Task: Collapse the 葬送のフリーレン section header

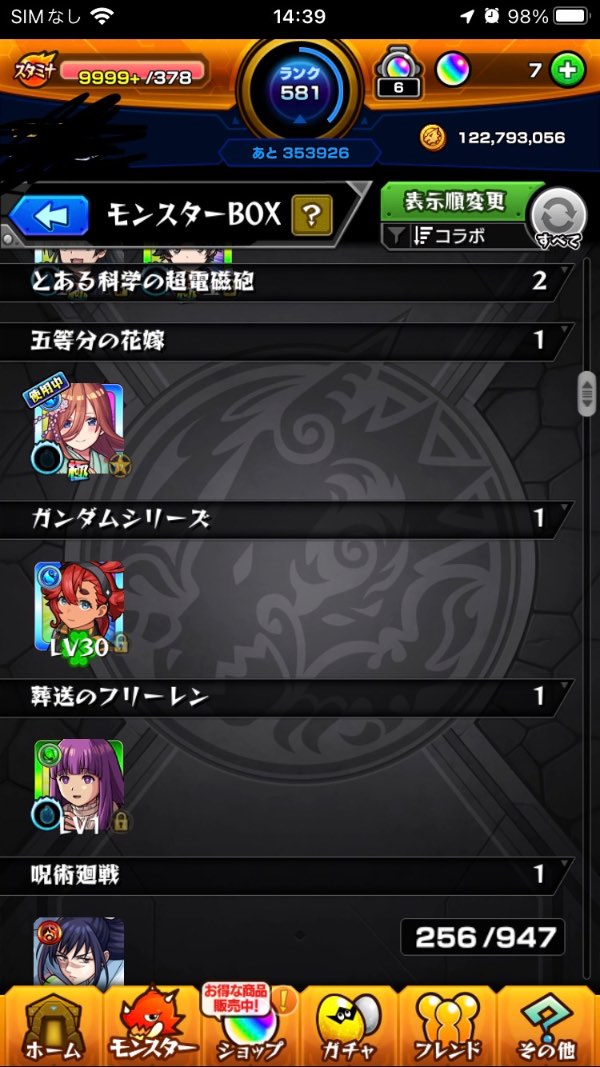Action: pyautogui.click(x=290, y=697)
